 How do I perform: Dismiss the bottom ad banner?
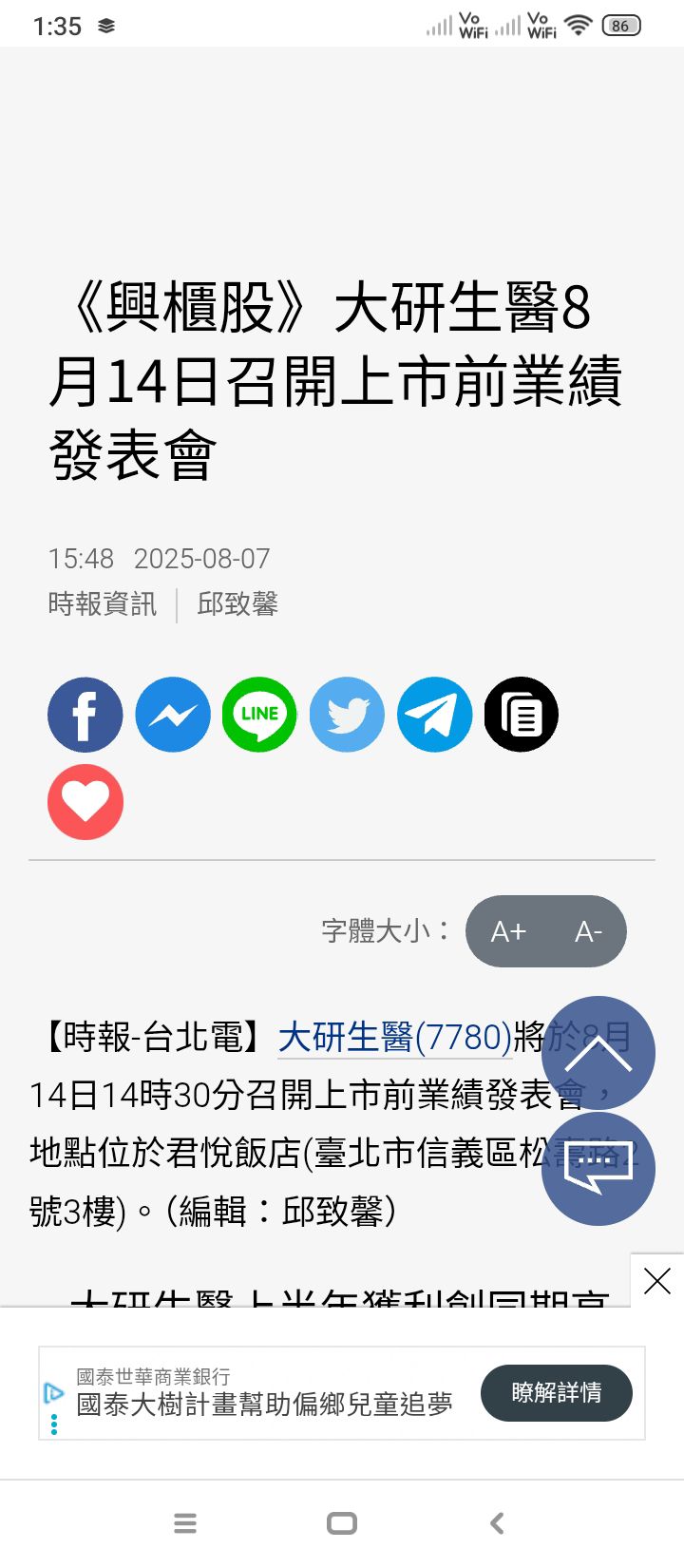(657, 1281)
